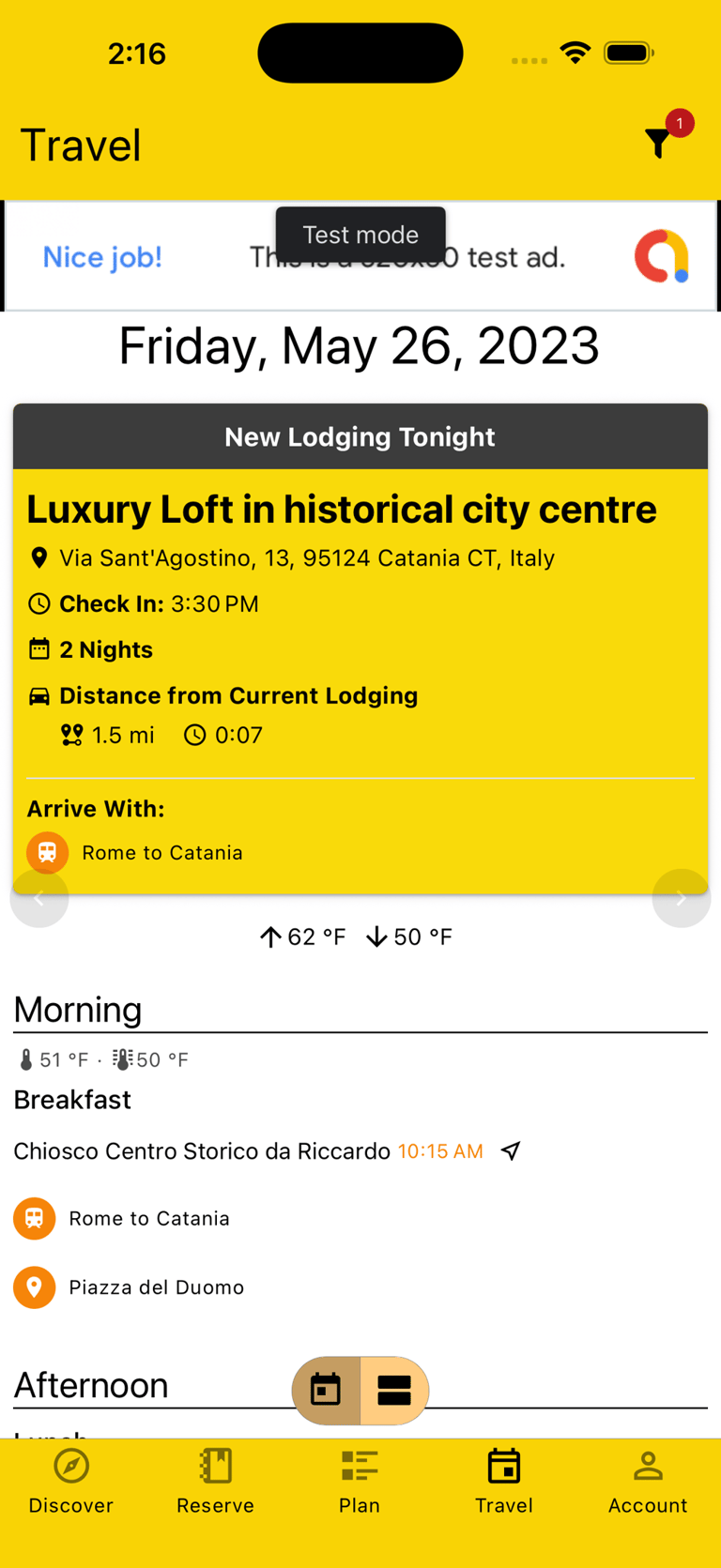The height and width of the screenshot is (1568, 721).
Task: Go to the previous day arrow
Action: pyautogui.click(x=39, y=899)
